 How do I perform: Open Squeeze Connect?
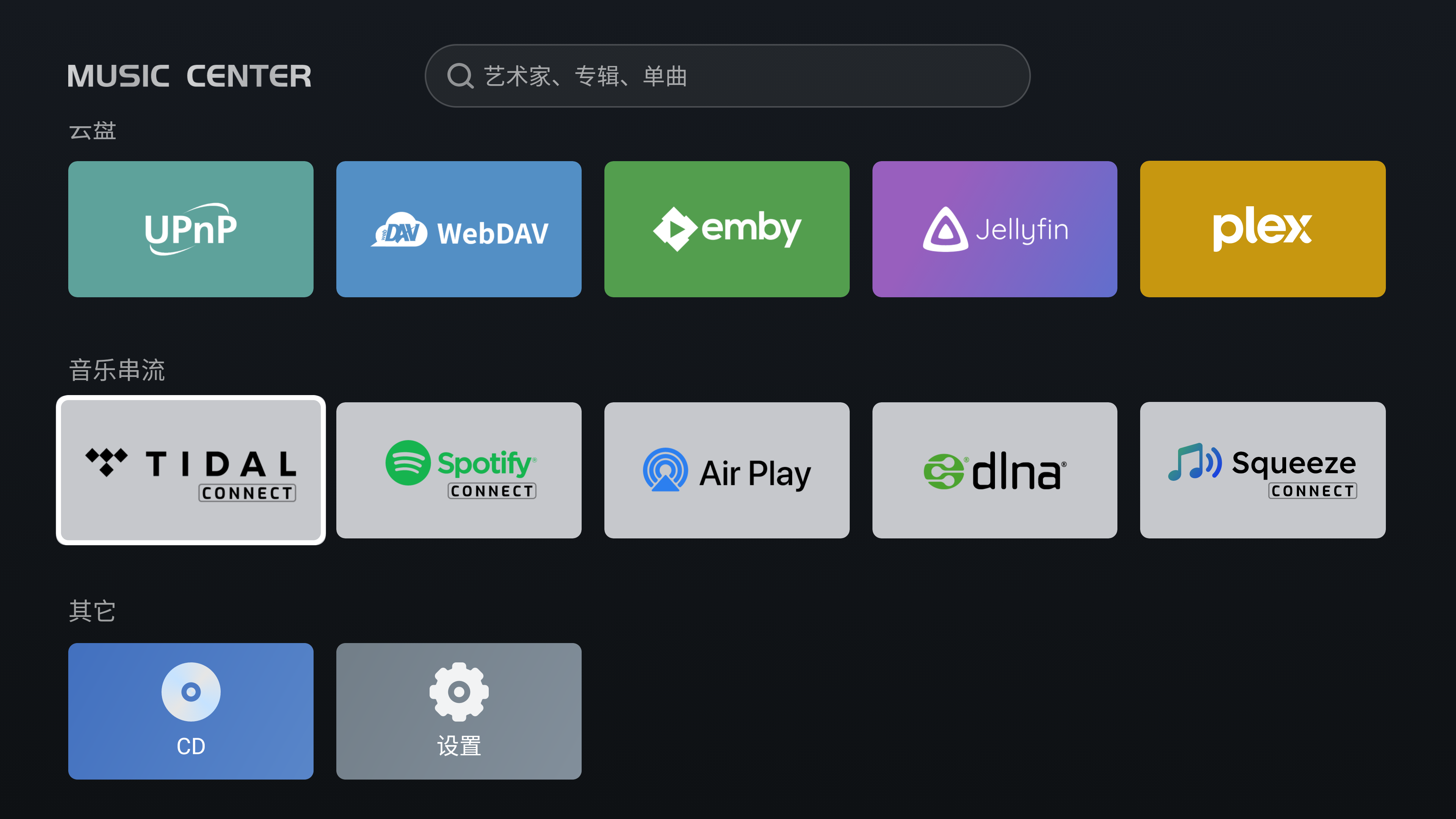point(1262,470)
